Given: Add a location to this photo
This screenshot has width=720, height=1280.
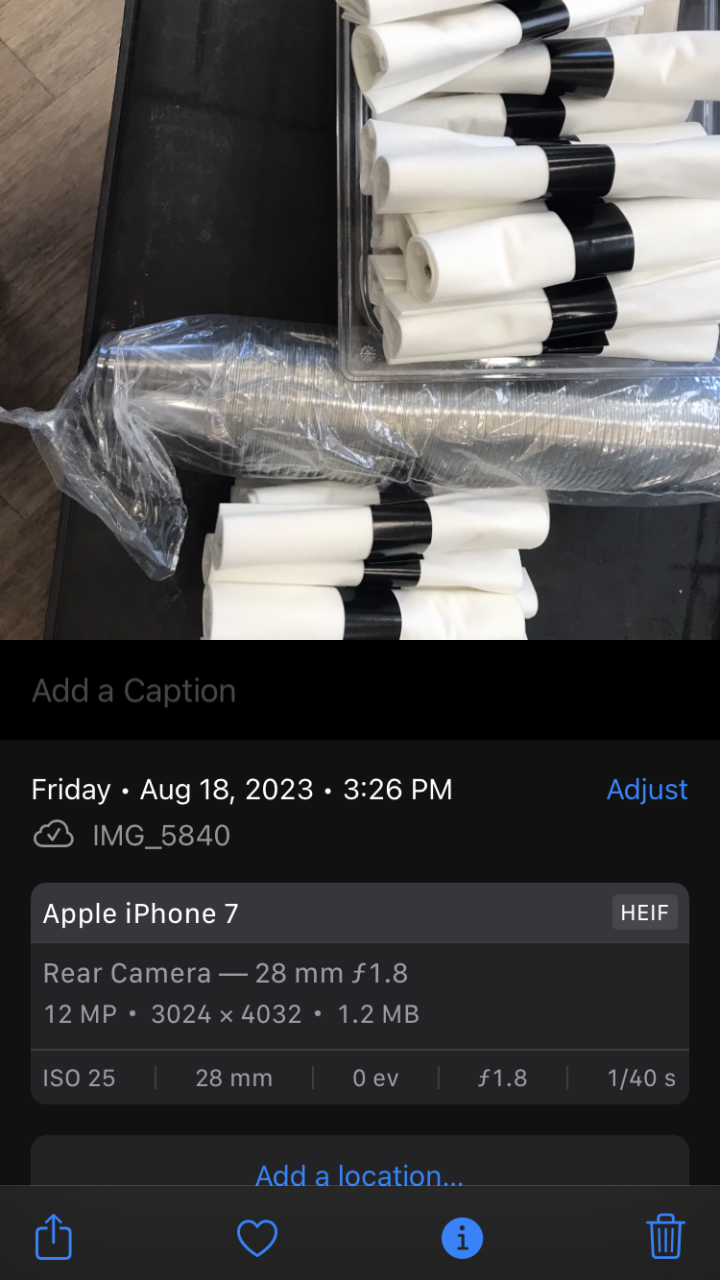Looking at the screenshot, I should point(359,1174).
